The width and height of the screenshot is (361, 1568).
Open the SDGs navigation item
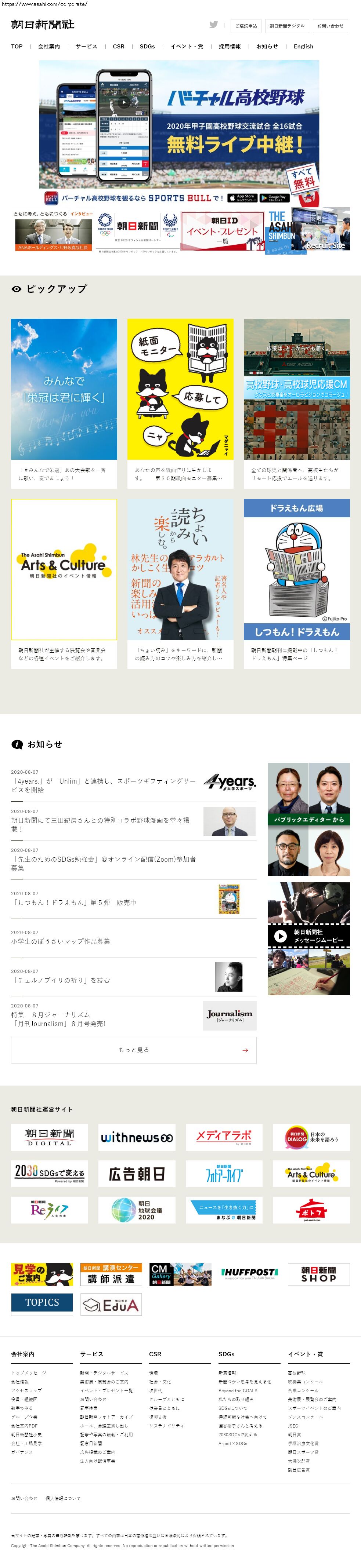point(147,46)
